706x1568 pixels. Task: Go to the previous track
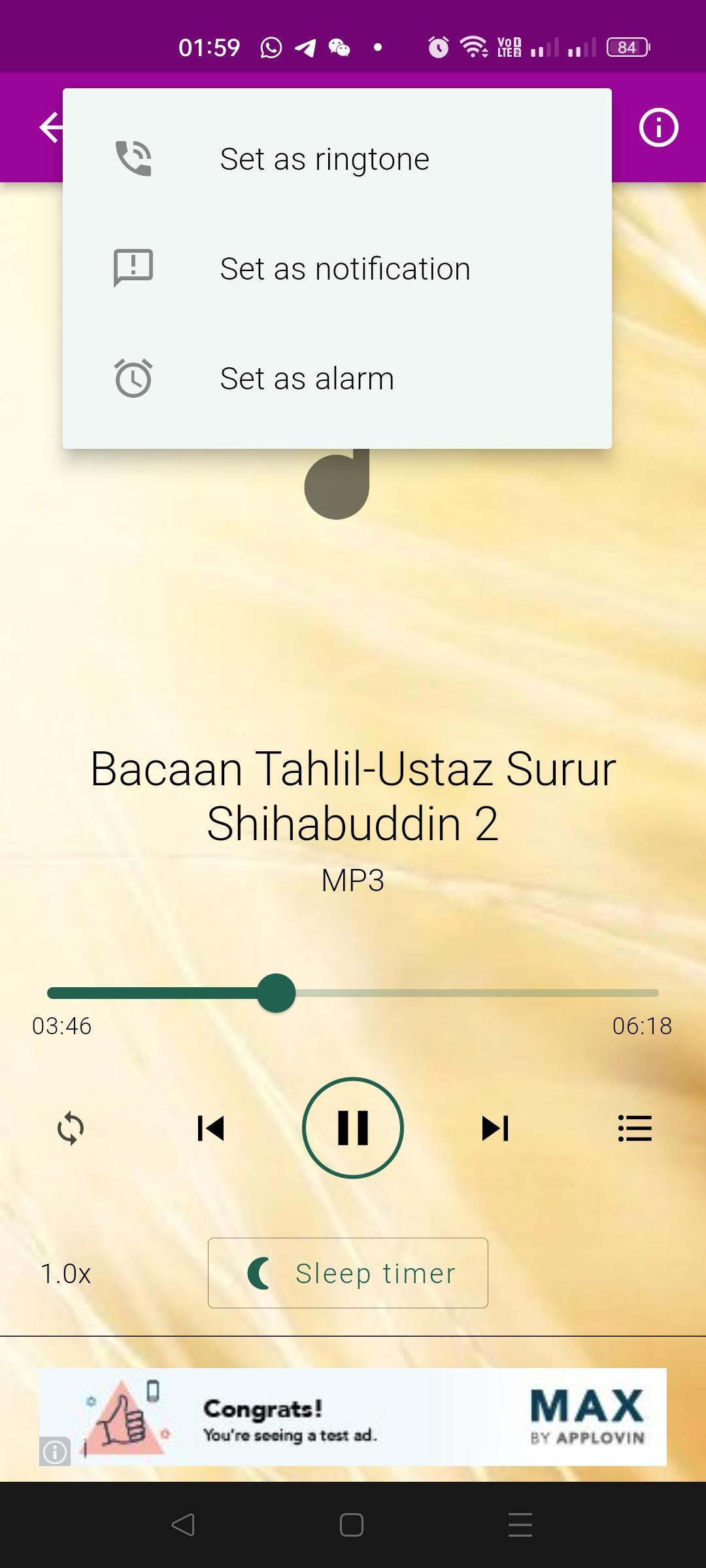pos(210,1128)
